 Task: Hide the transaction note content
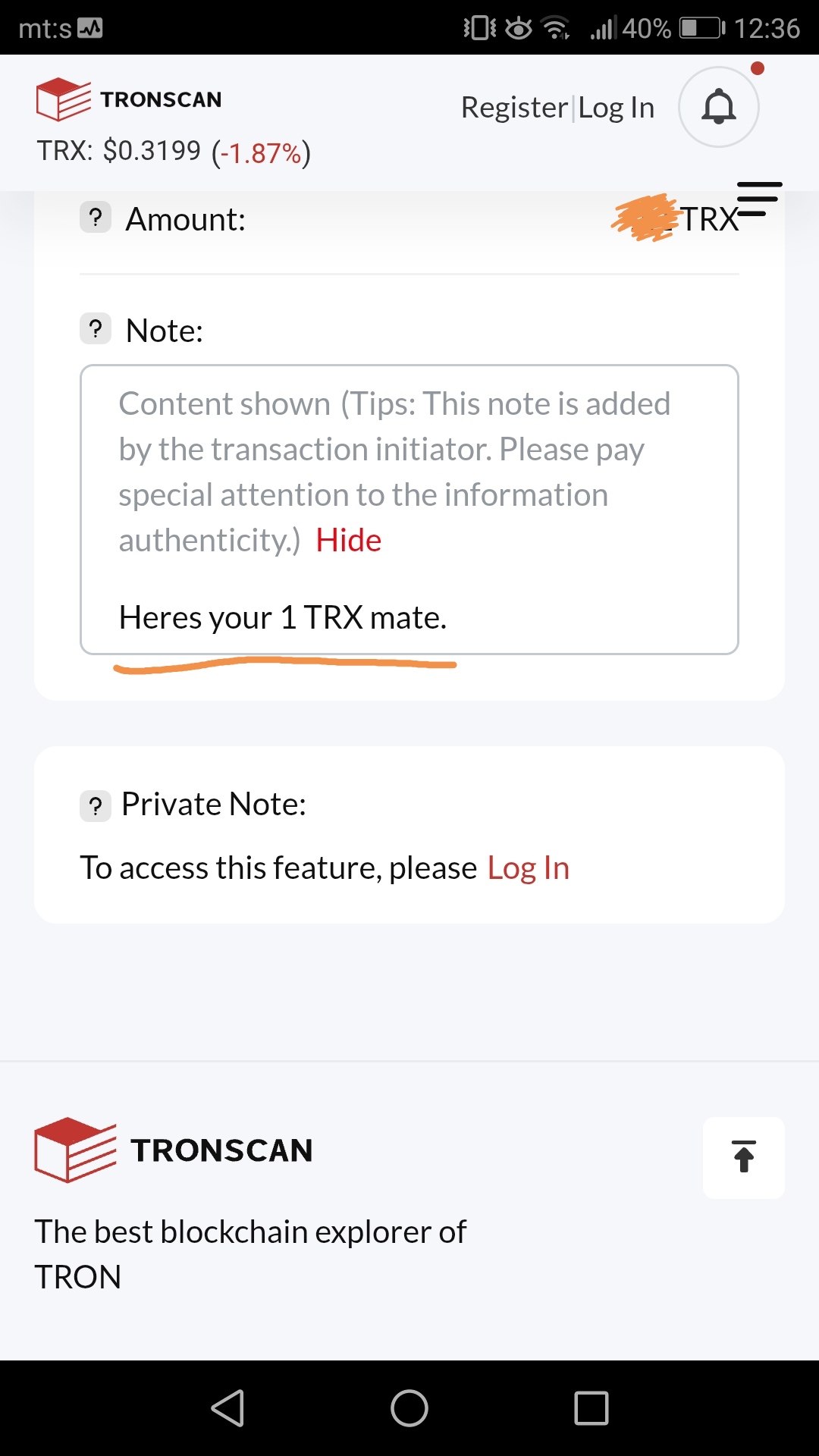(x=349, y=540)
